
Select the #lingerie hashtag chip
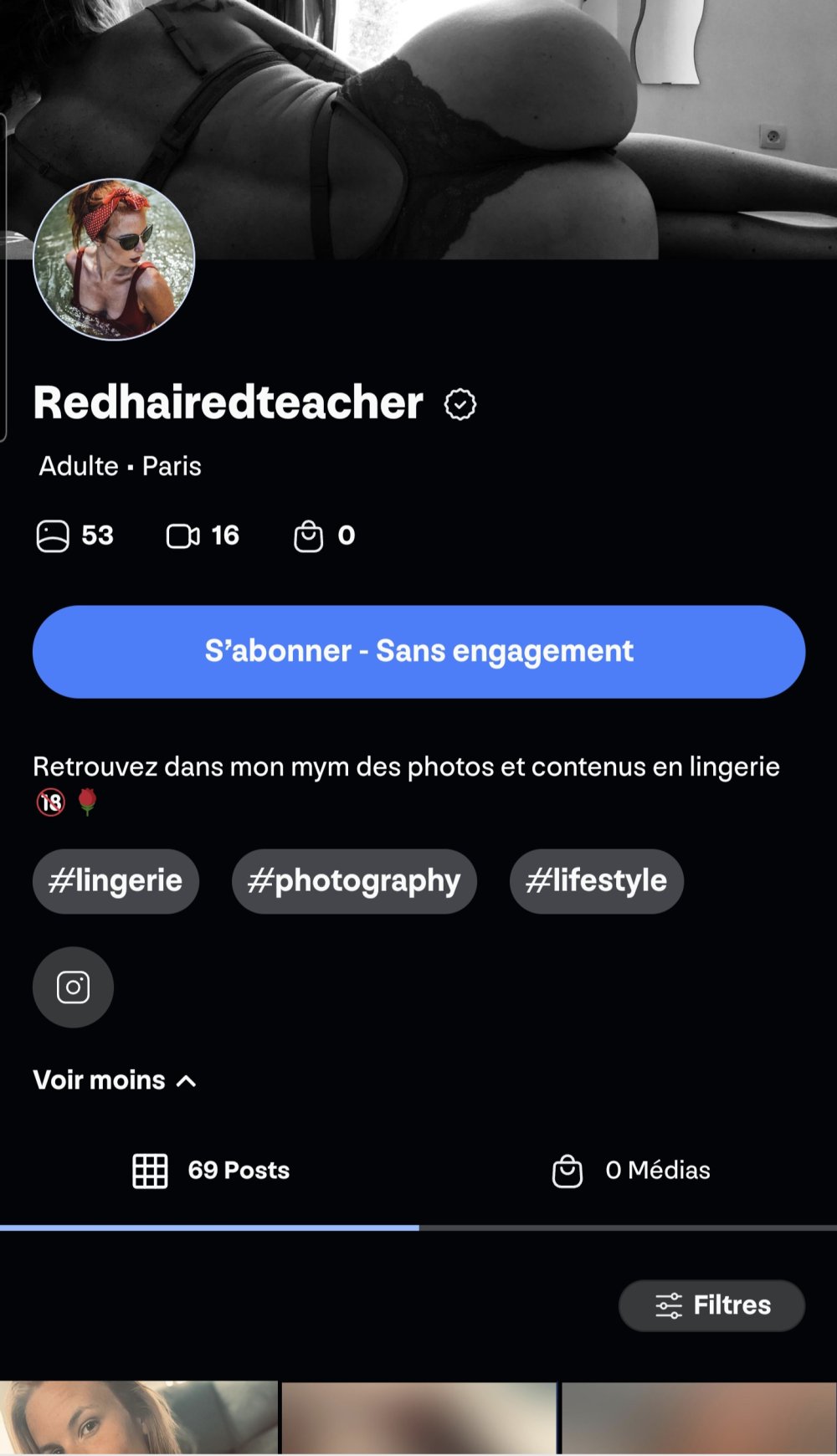click(x=116, y=881)
